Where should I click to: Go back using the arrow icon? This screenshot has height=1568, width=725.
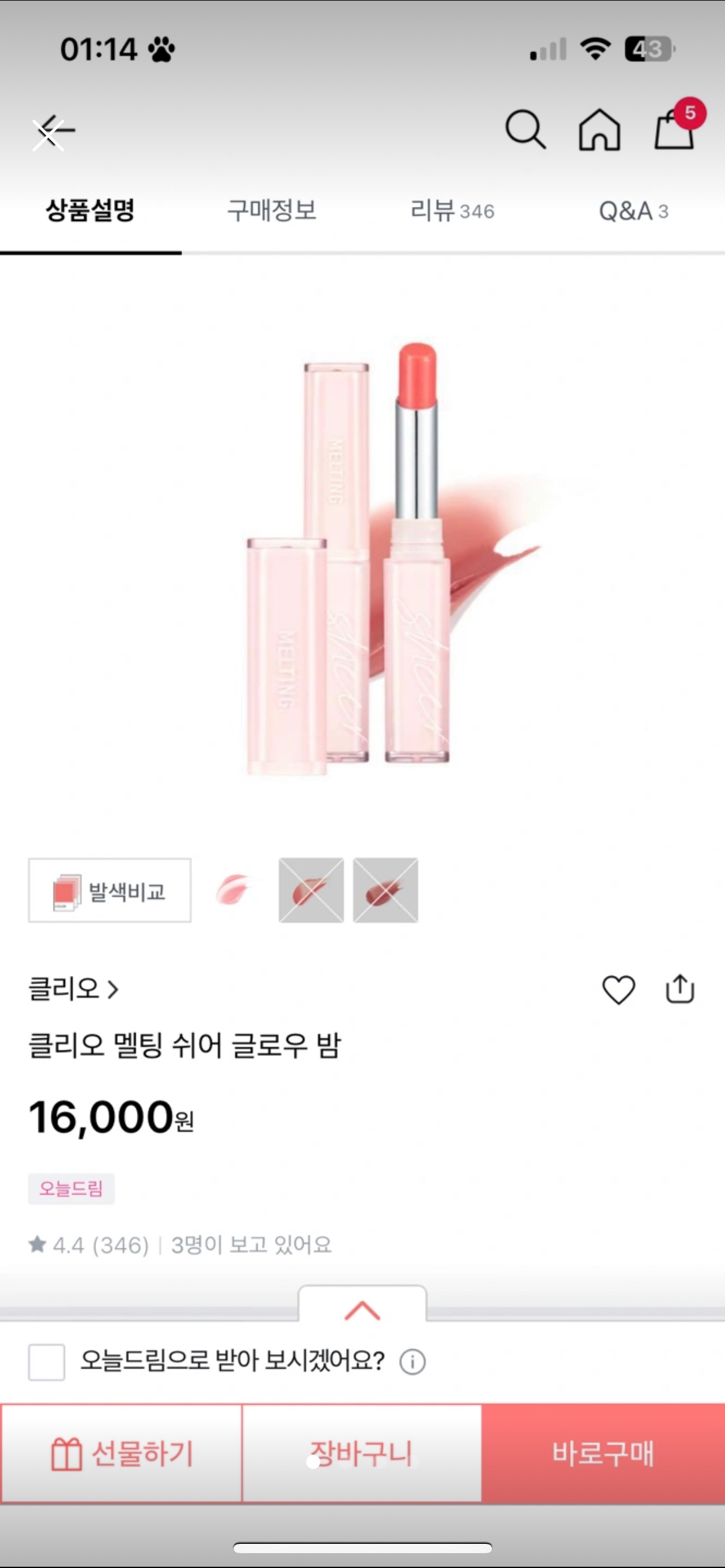[53, 131]
